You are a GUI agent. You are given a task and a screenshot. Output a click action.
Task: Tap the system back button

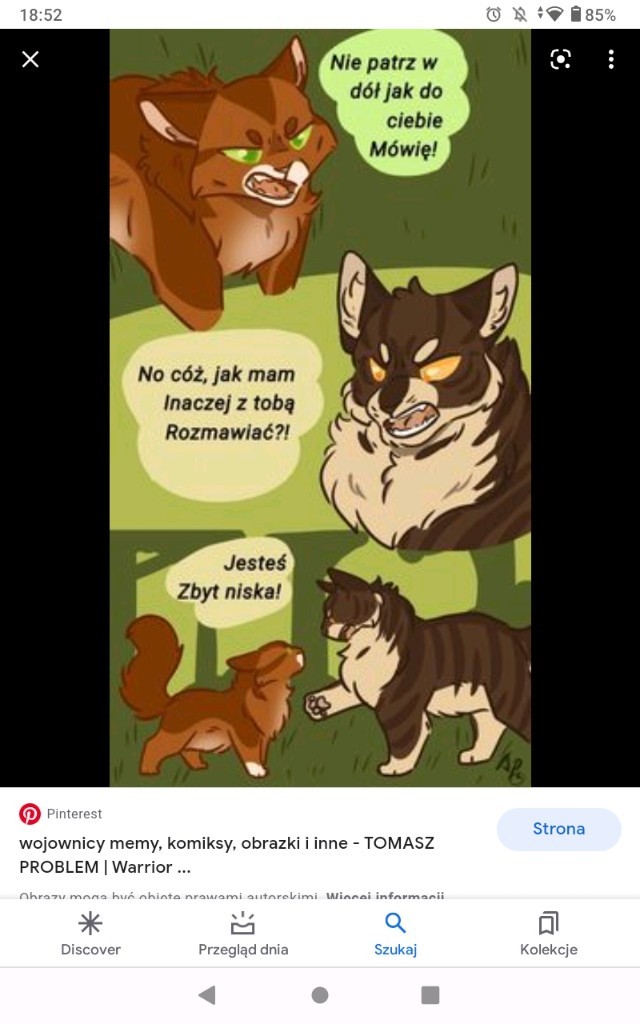207,995
